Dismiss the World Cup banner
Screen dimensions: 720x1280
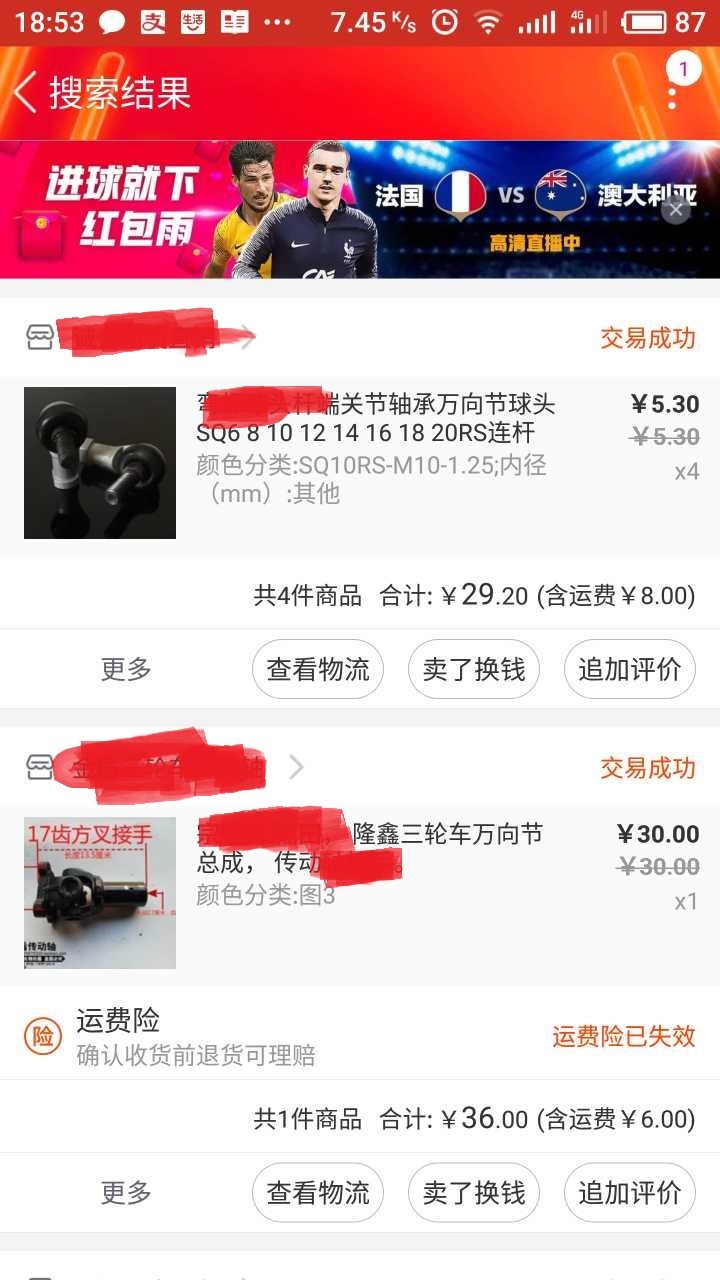[x=676, y=210]
